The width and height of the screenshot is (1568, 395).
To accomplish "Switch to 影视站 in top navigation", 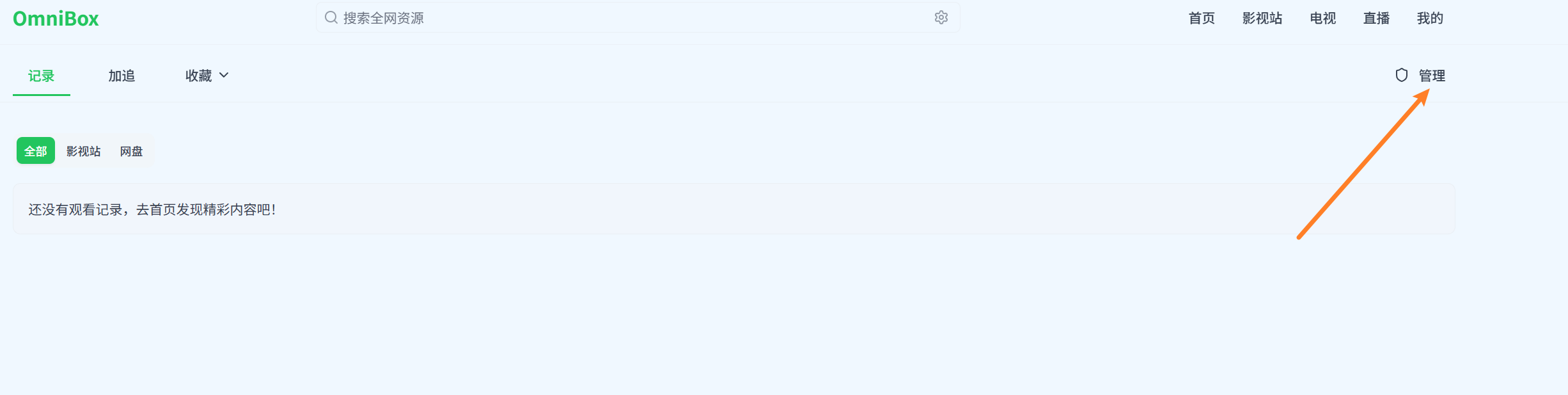I will [1262, 19].
